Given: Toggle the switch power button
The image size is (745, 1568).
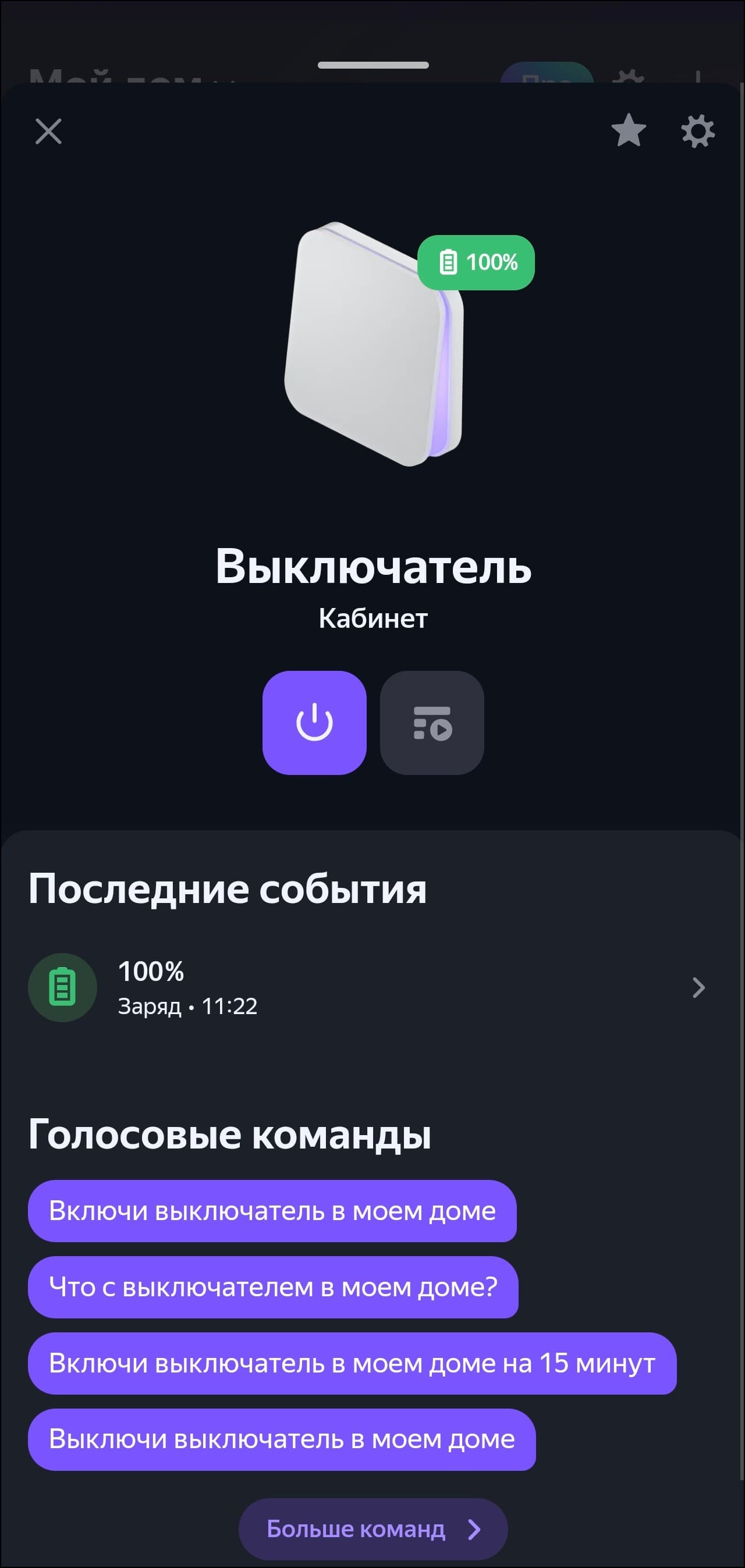Looking at the screenshot, I should click(314, 723).
